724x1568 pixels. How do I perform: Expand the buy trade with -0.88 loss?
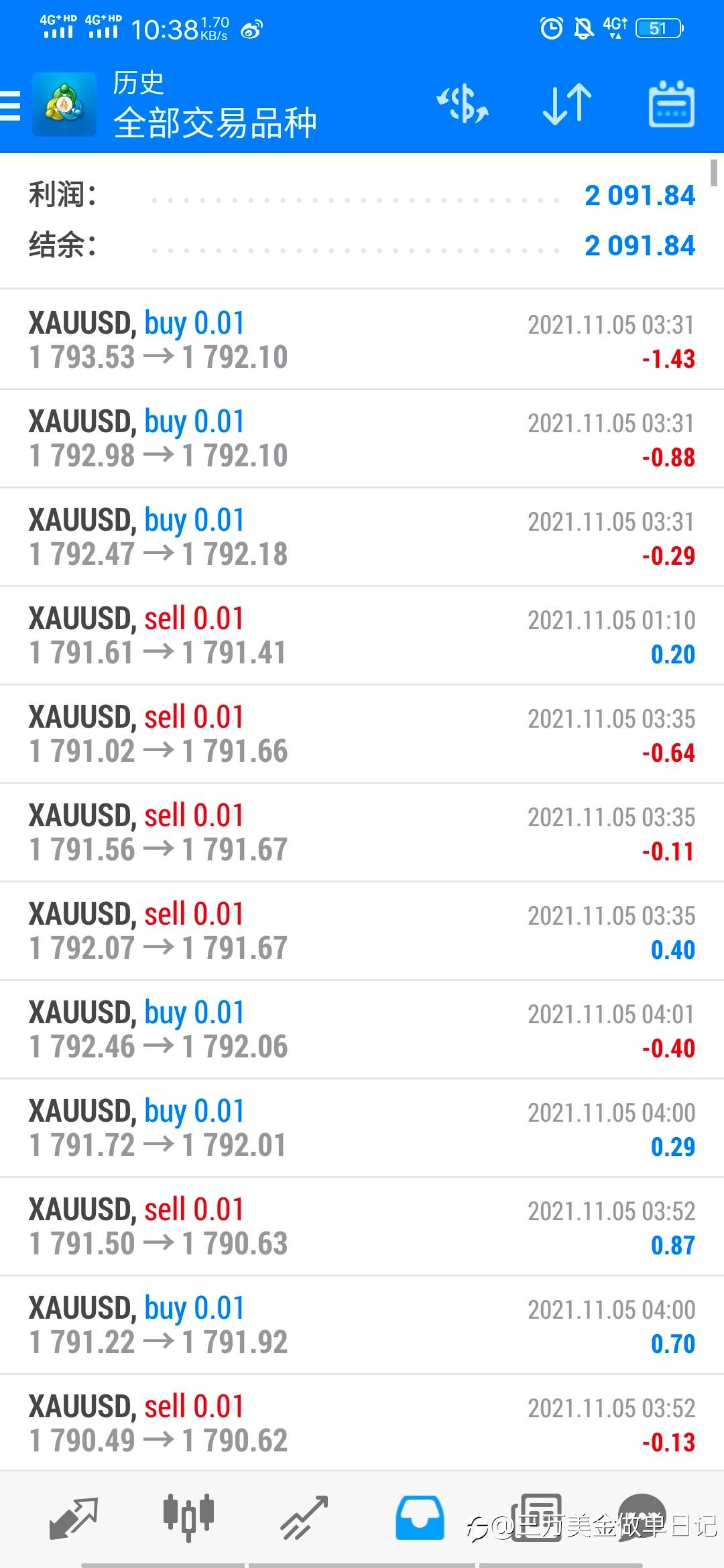point(362,438)
